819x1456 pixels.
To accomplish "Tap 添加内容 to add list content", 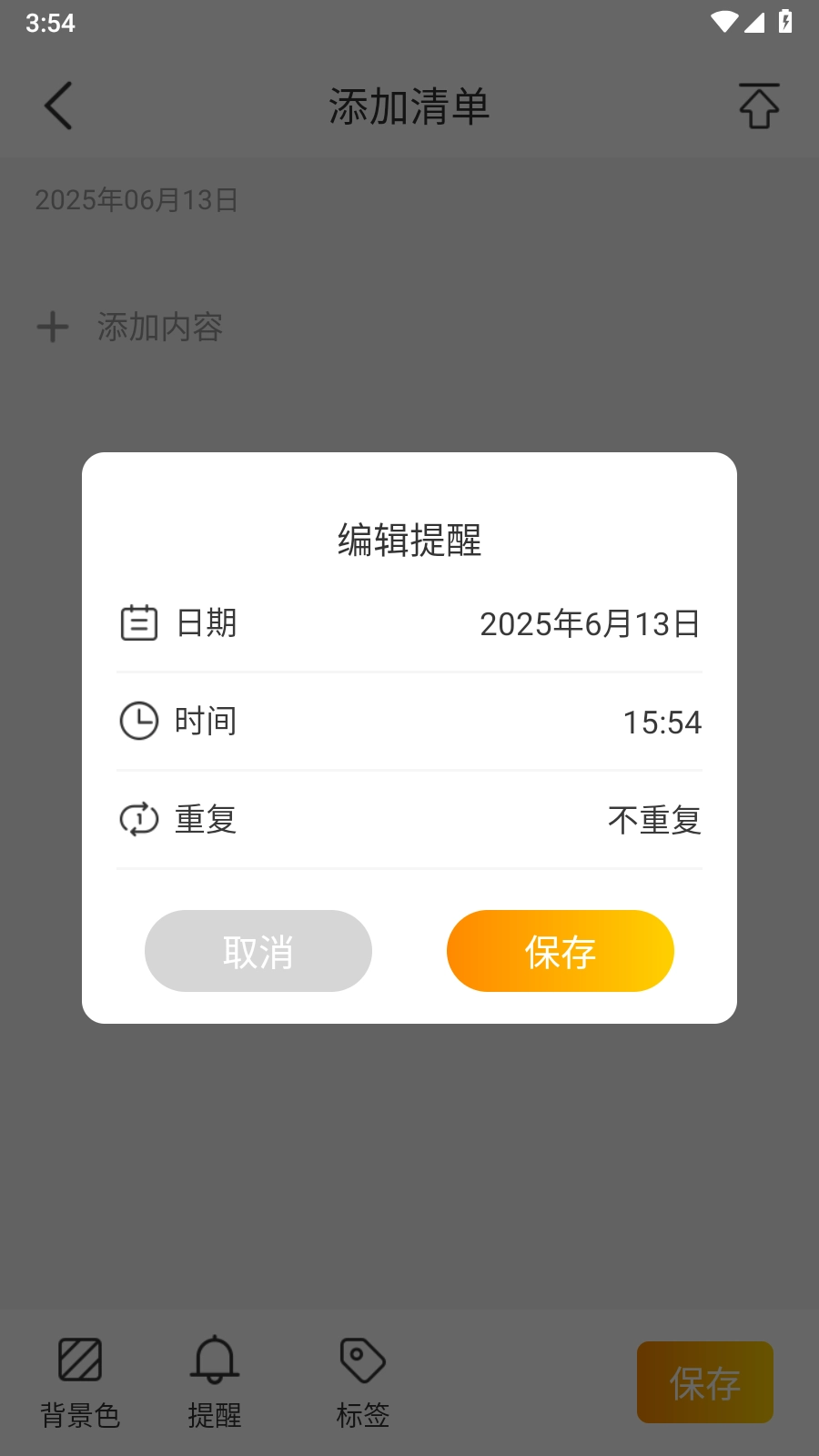I will 160,328.
